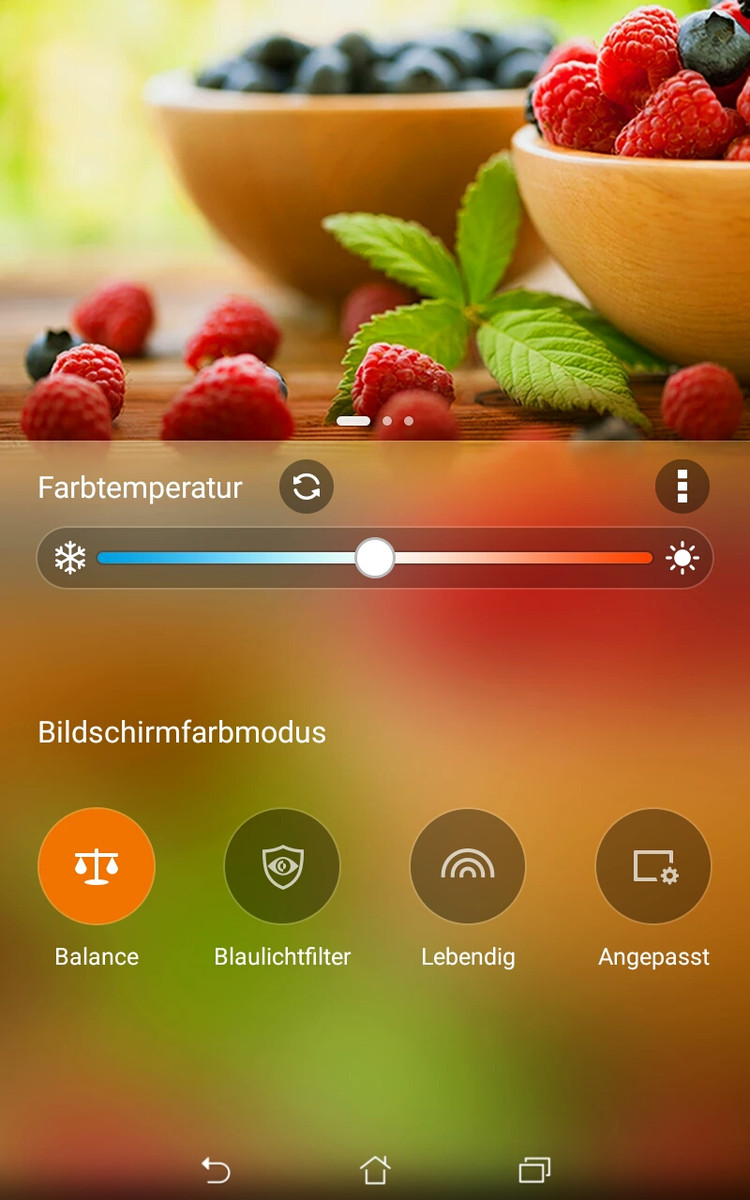Tap the color temperature slider handle

pos(375,558)
